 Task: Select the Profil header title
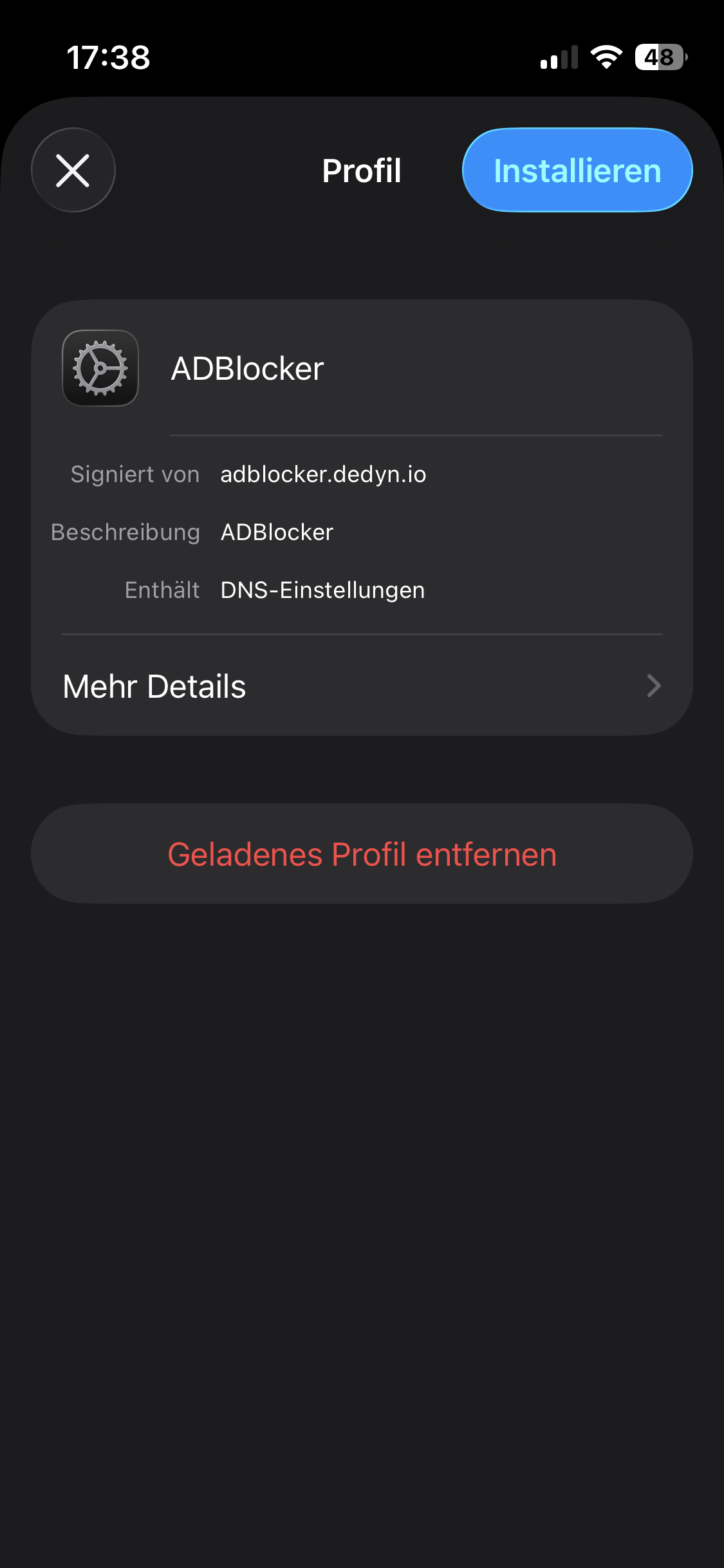click(361, 170)
